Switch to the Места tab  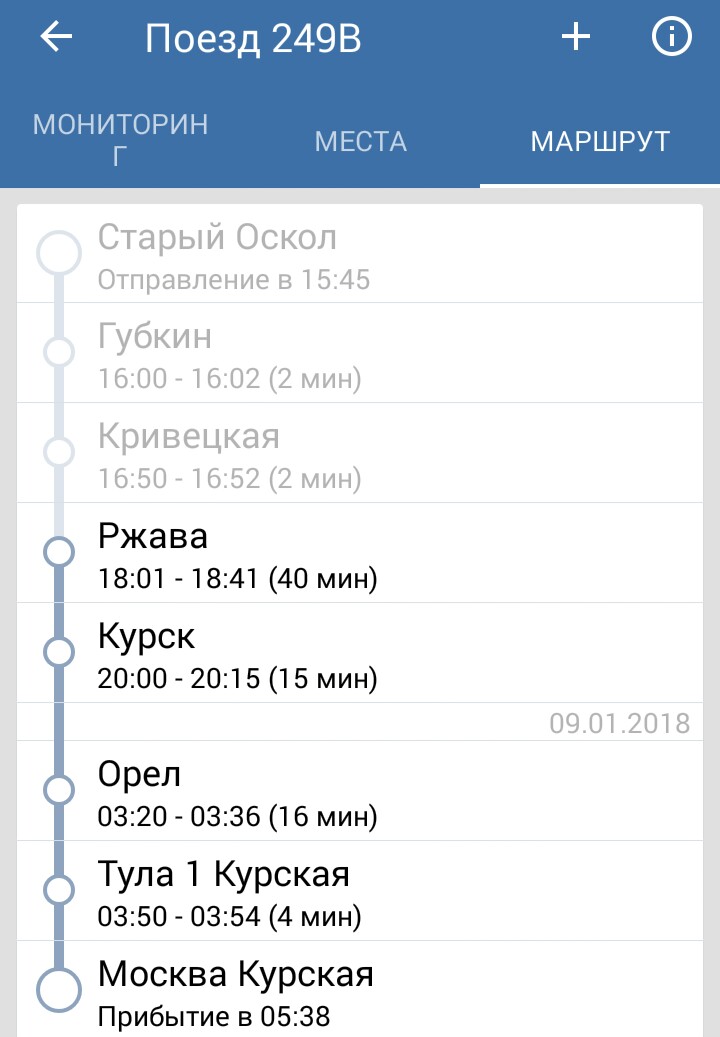360,141
